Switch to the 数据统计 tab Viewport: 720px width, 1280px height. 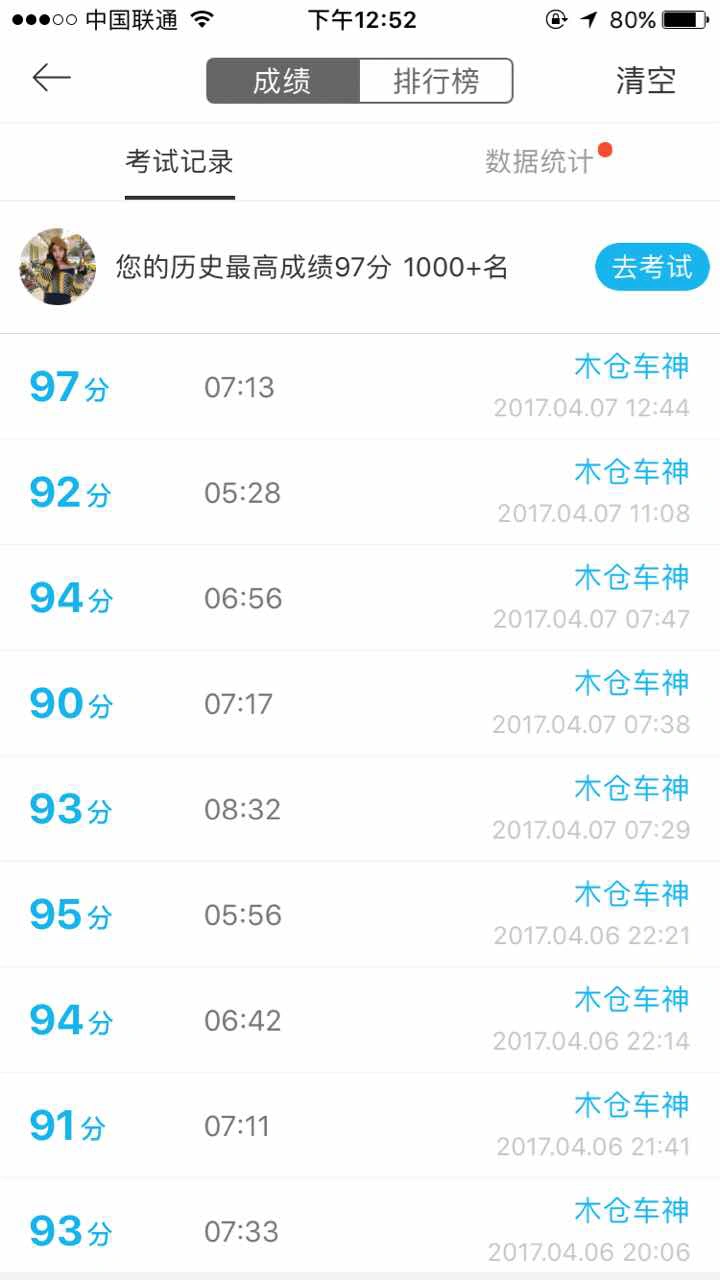pyautogui.click(x=539, y=162)
